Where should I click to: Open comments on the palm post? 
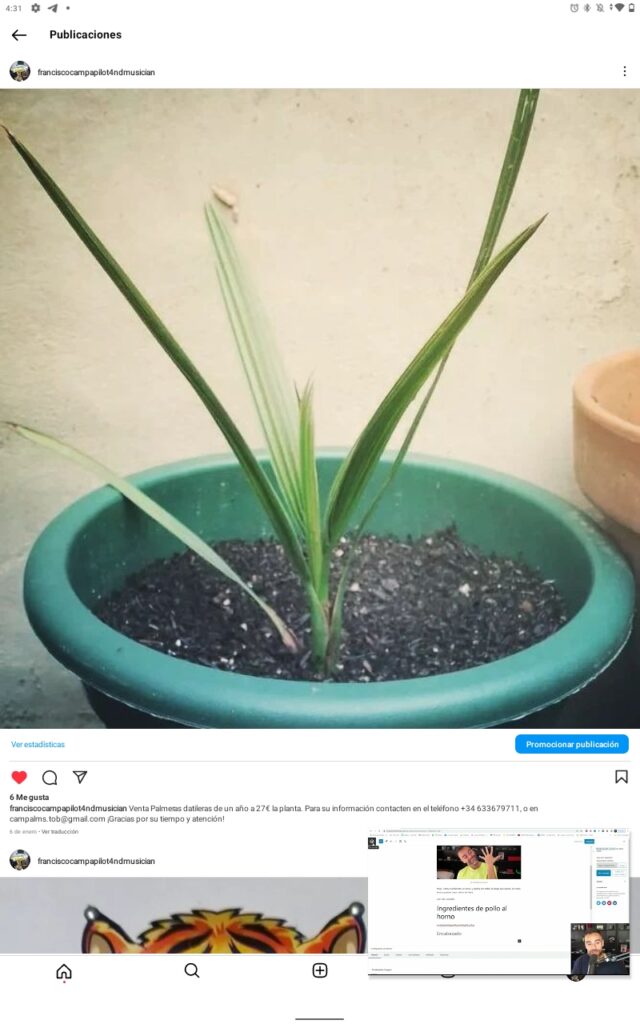[49, 777]
